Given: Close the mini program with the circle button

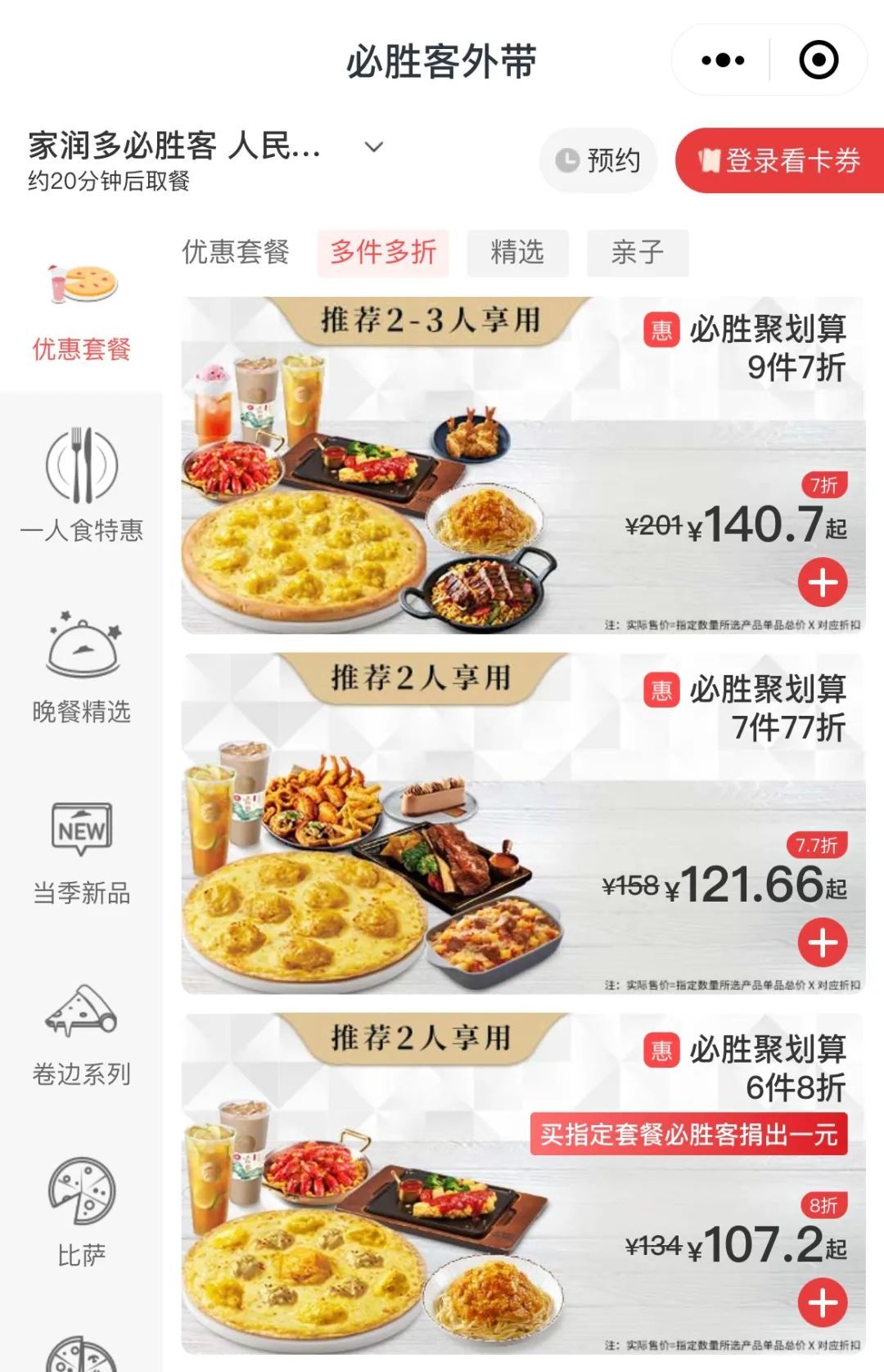Looking at the screenshot, I should pos(818,61).
